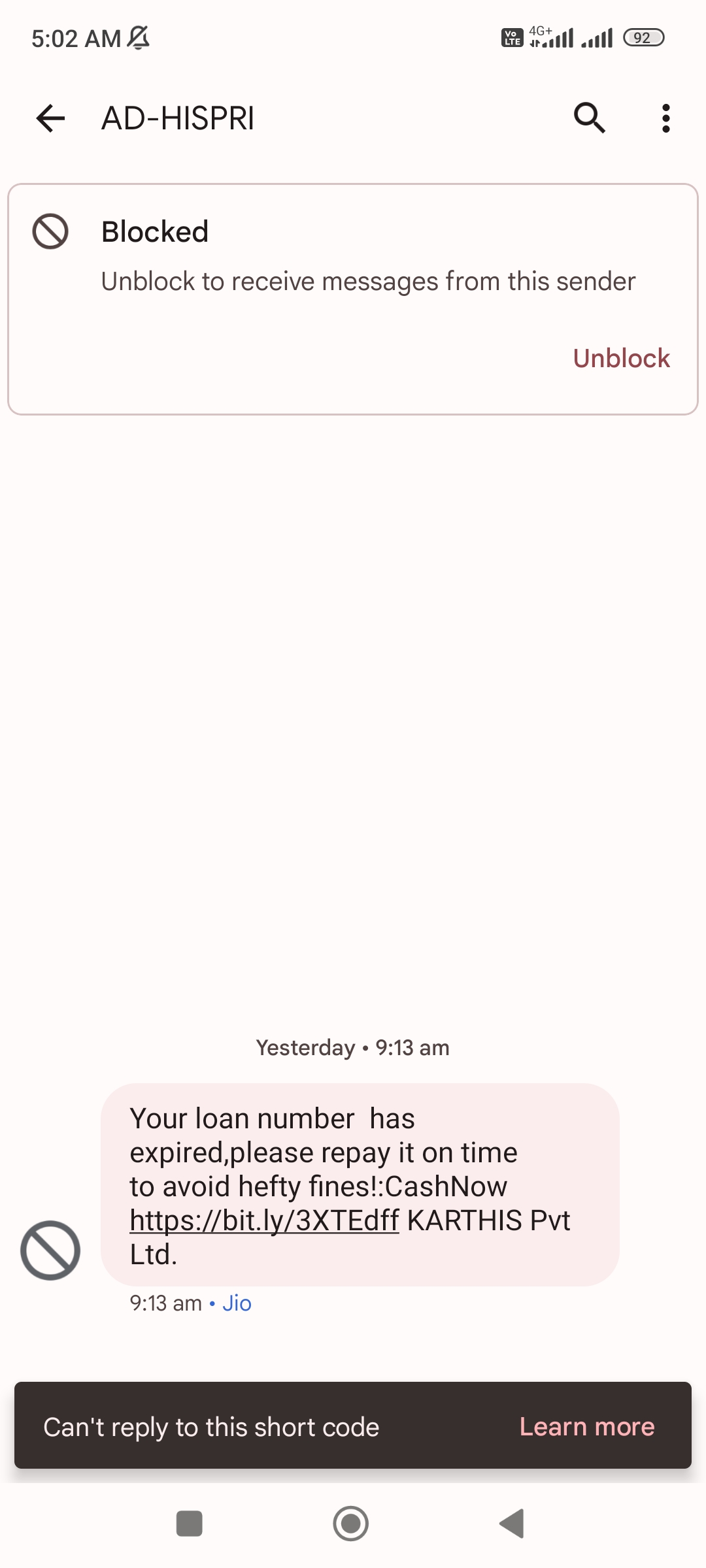Go to the home screen
706x1568 pixels.
tap(351, 1524)
